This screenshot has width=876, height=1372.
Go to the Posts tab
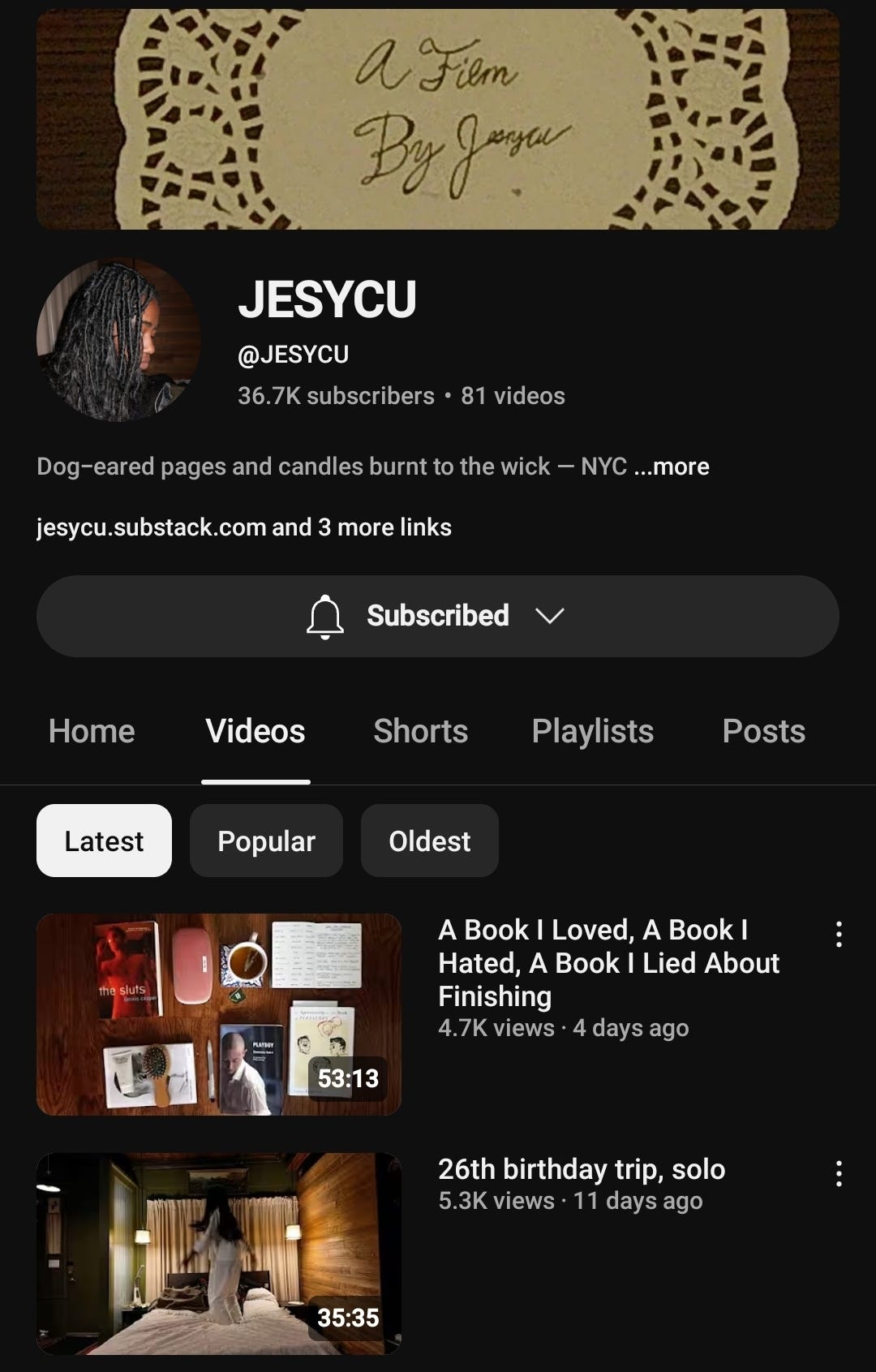coord(763,731)
